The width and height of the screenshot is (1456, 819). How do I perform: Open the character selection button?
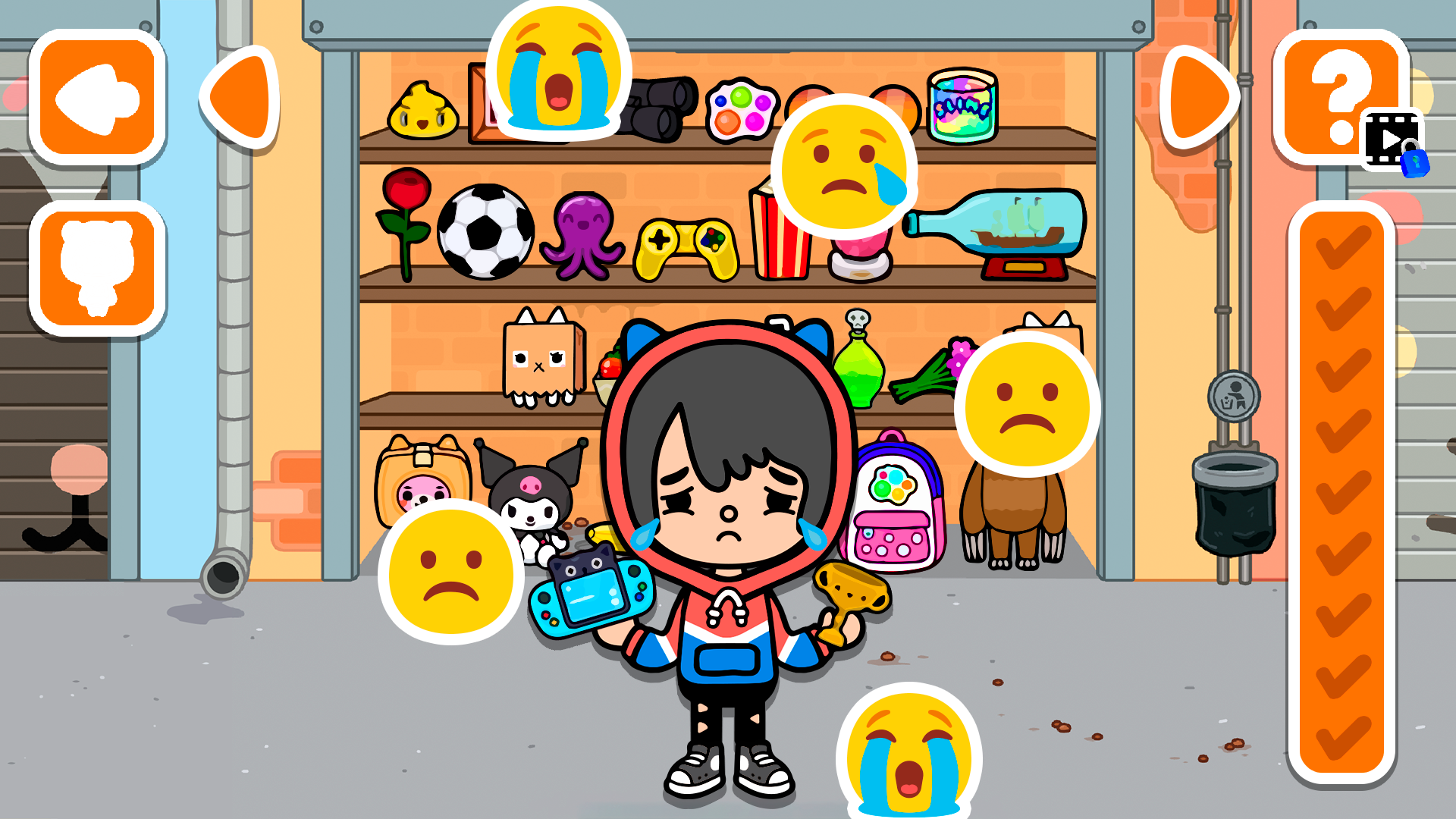tap(98, 268)
